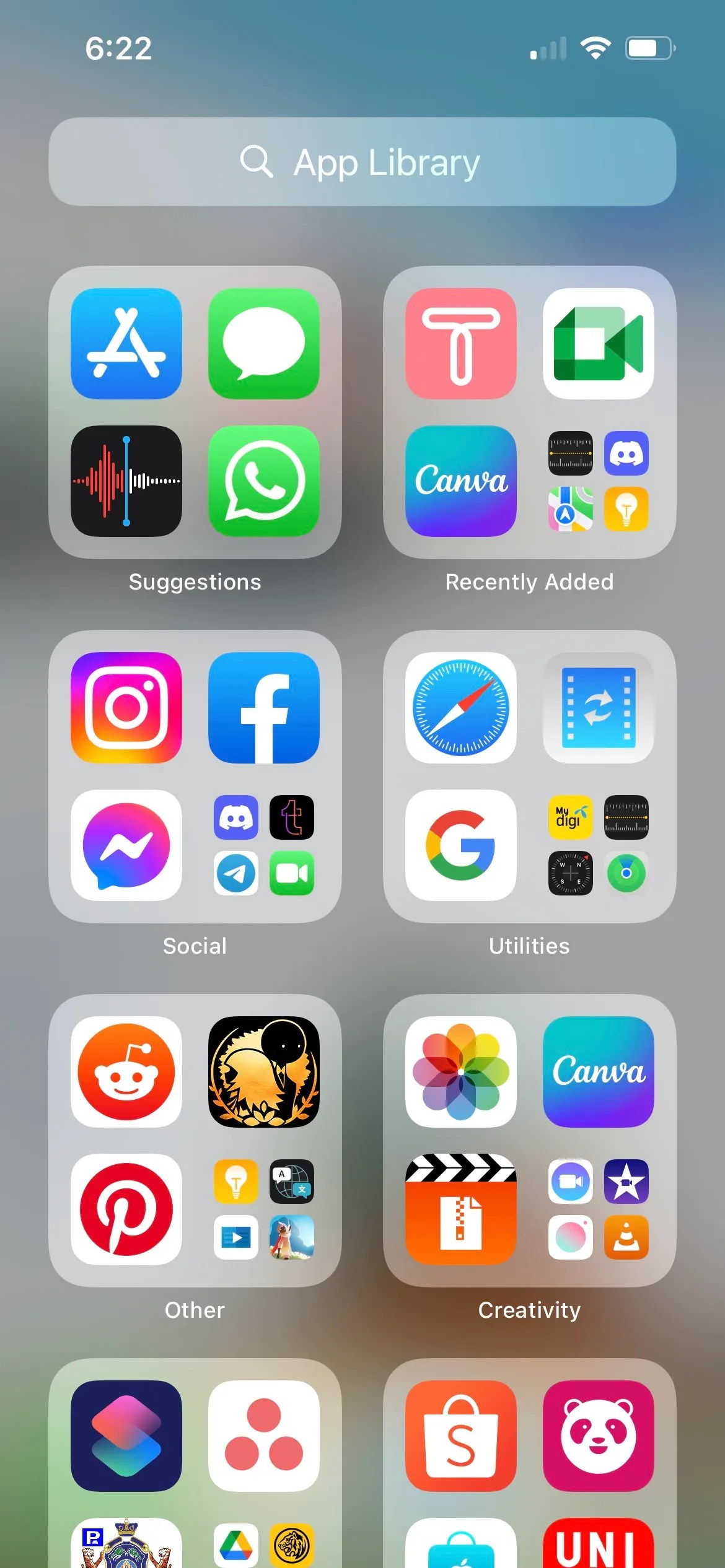Open foodpanda
This screenshot has height=1568, width=725.
click(x=598, y=1437)
